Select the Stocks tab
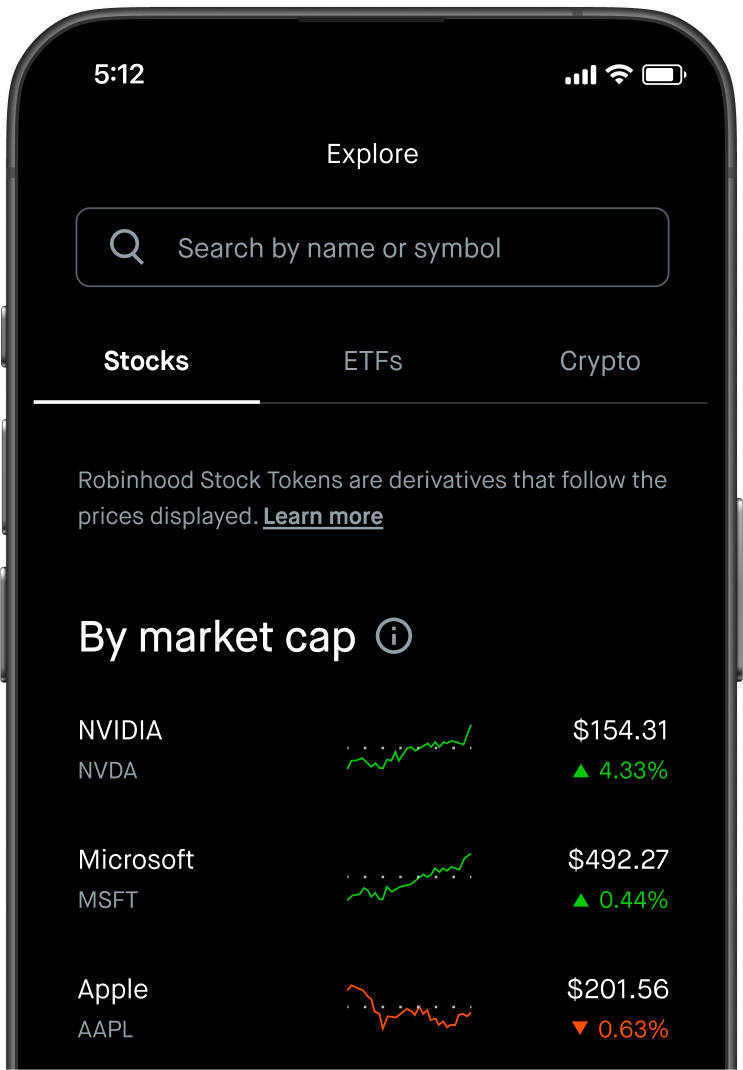The width and height of the screenshot is (743, 1070). [x=146, y=361]
